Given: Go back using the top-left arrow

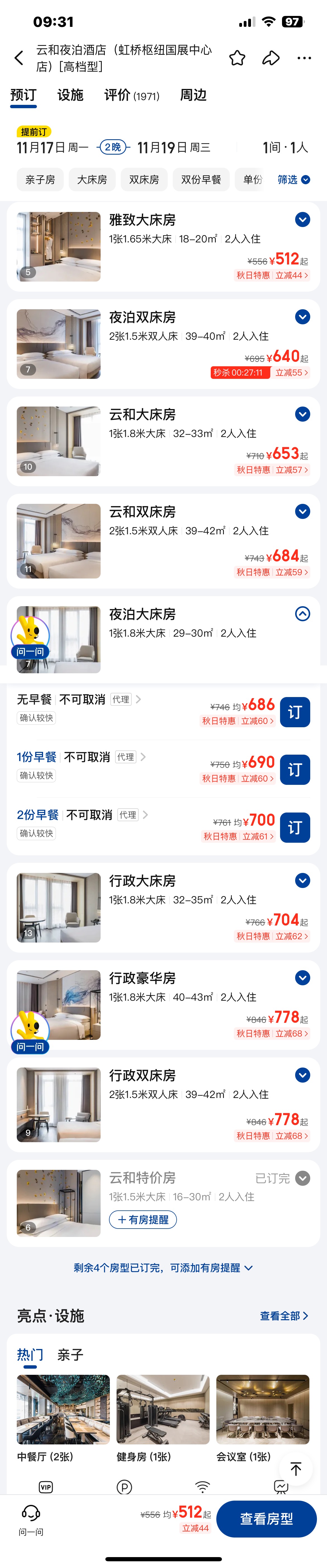Looking at the screenshot, I should [x=19, y=58].
